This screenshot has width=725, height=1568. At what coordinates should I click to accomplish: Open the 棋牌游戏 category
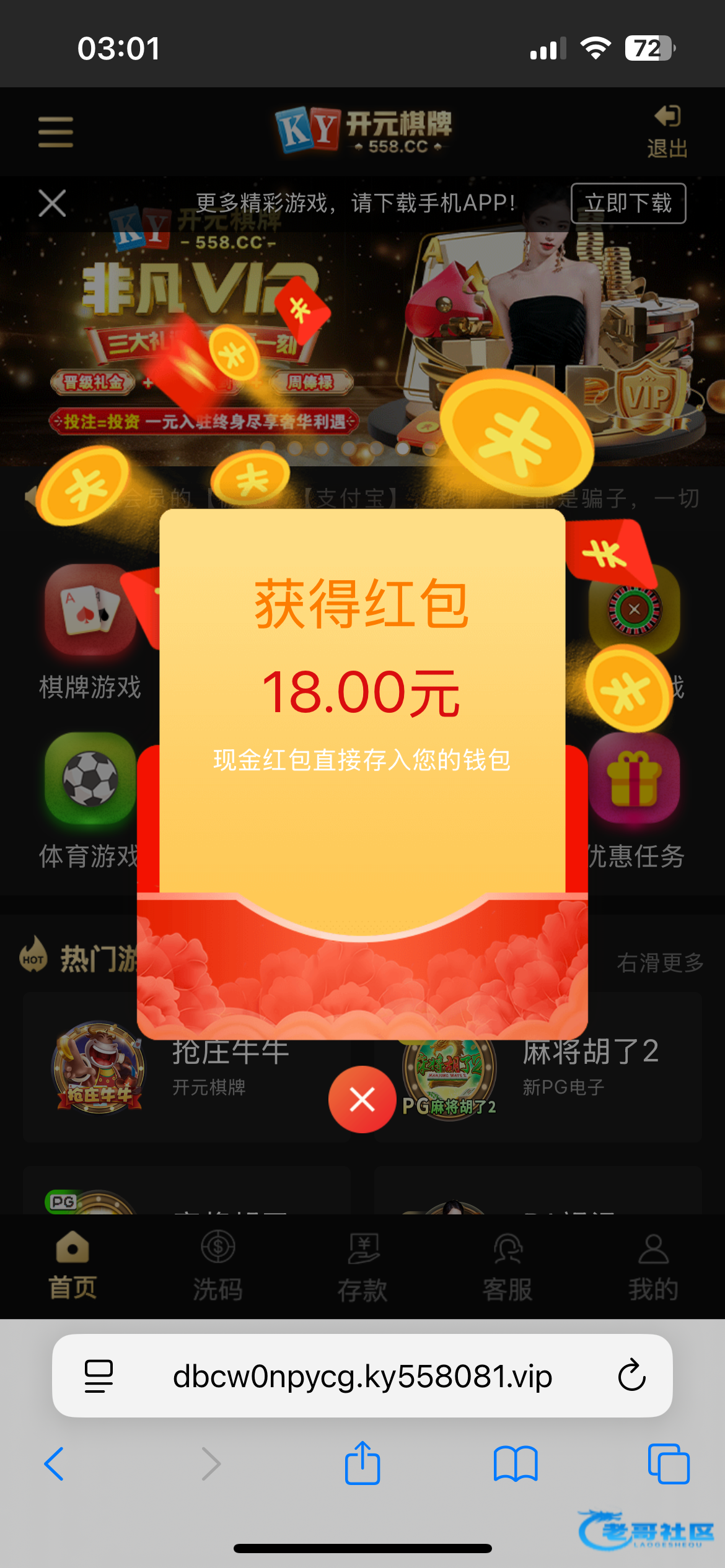pos(90,632)
